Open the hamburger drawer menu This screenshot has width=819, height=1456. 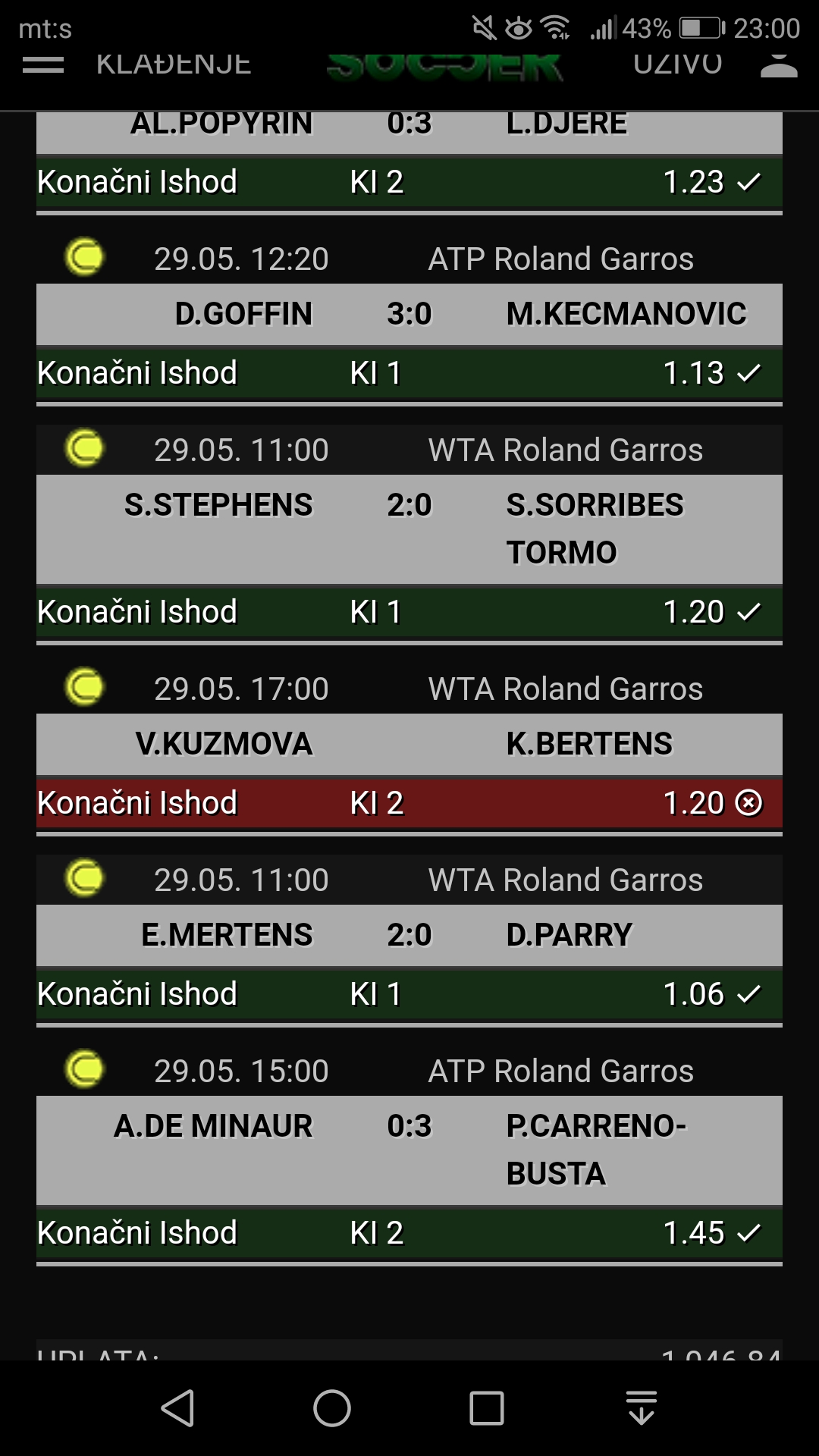point(43,65)
